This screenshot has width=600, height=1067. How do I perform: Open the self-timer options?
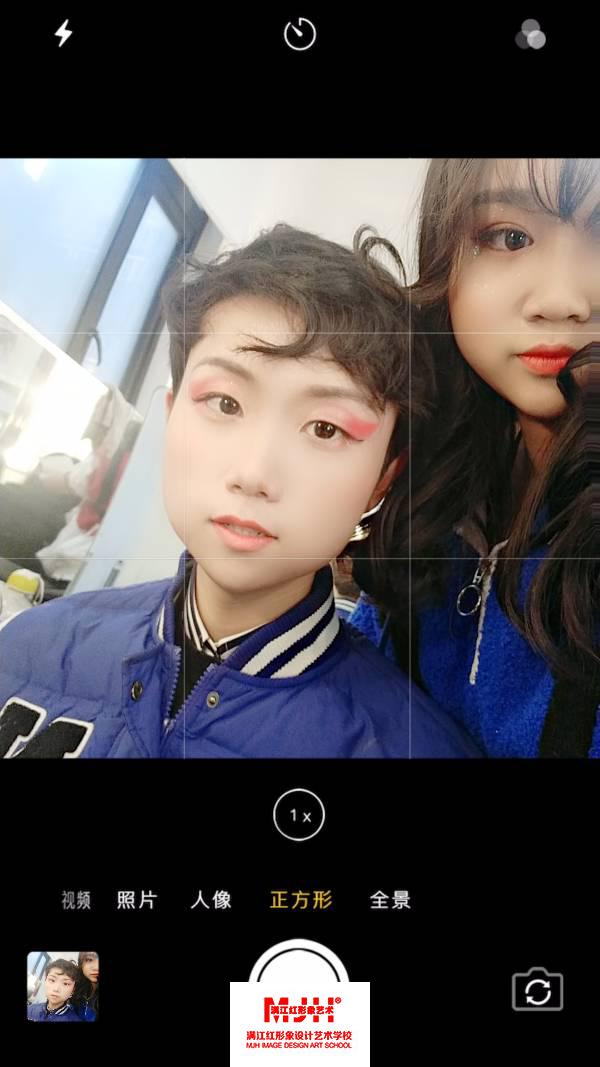(299, 35)
